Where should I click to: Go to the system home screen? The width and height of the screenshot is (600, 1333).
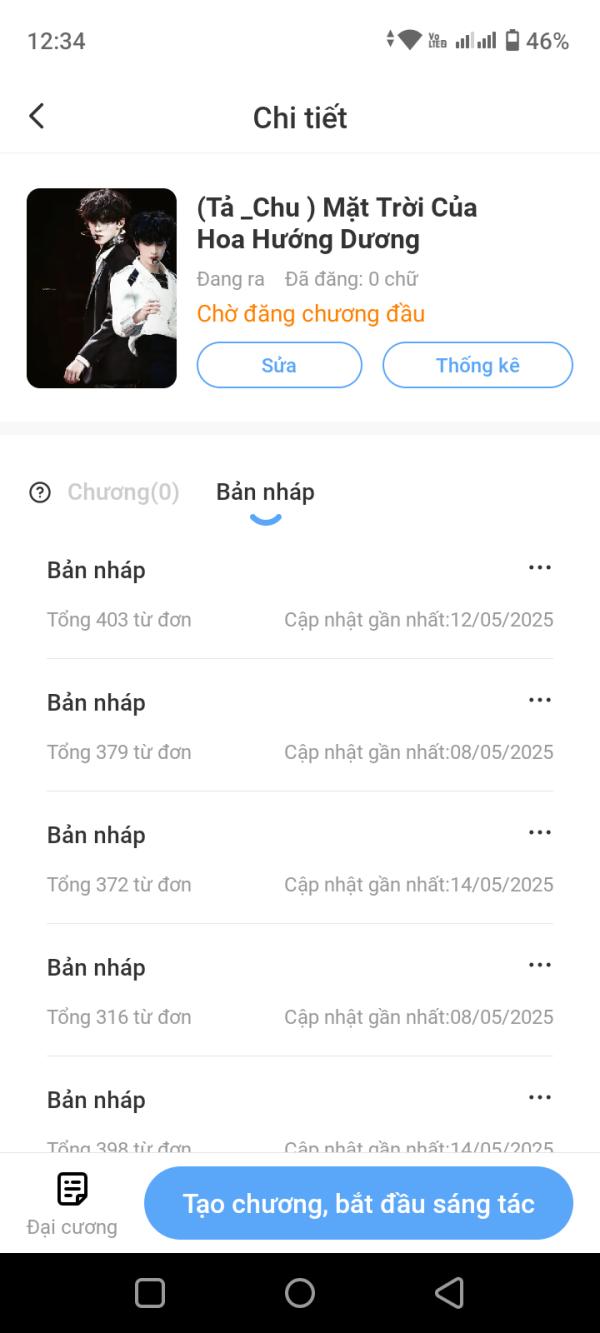[x=300, y=1293]
